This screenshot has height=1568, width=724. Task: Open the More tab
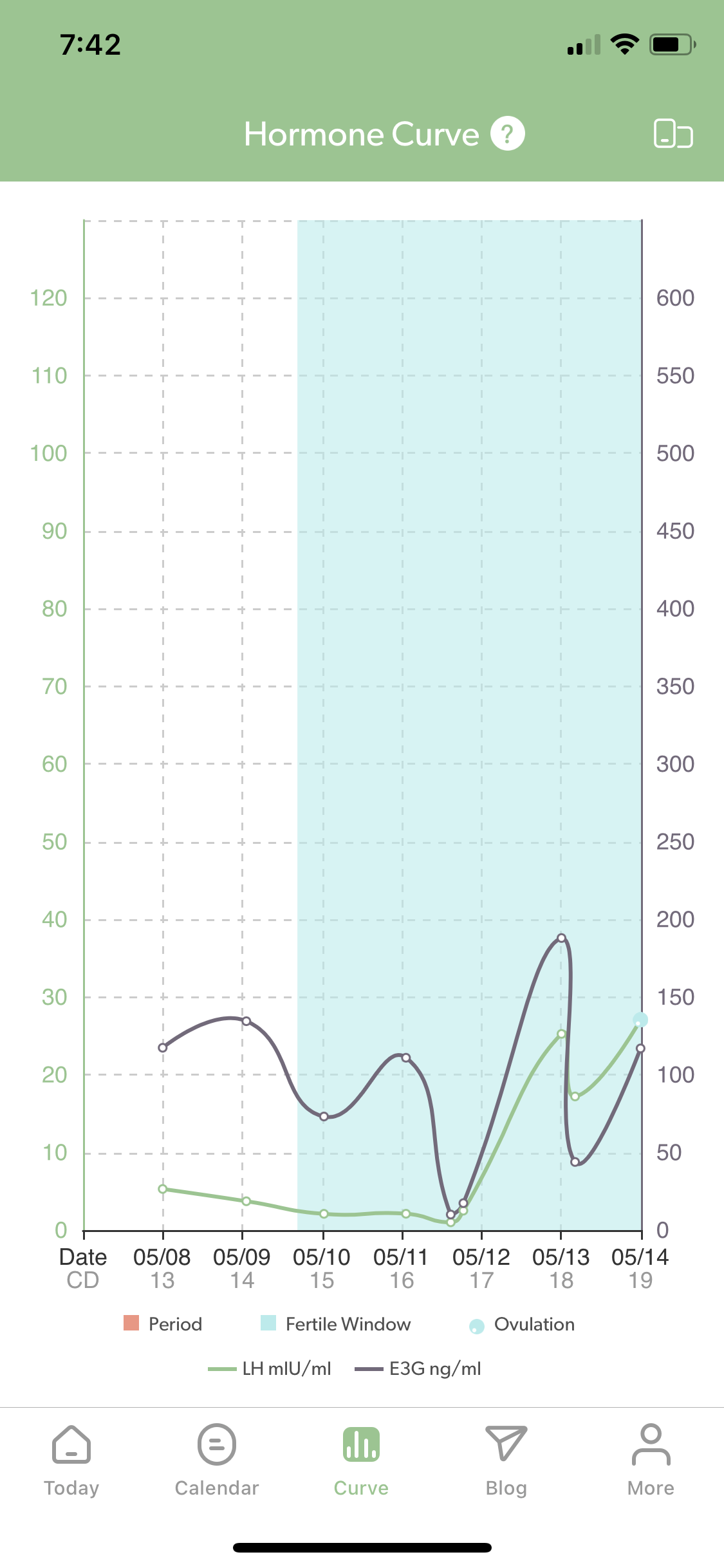pos(651,1460)
